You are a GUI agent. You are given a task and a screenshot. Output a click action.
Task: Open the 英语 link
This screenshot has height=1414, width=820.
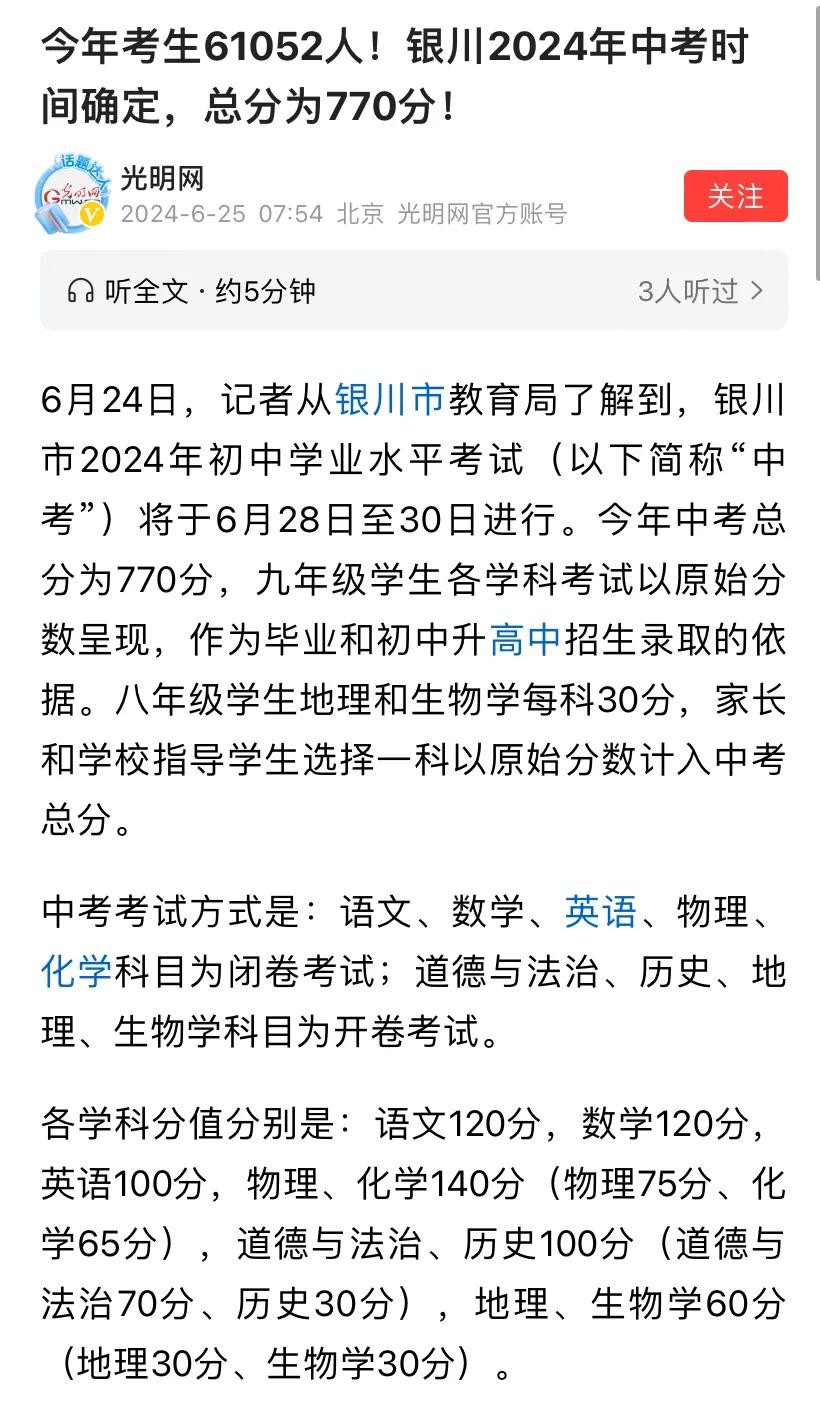[x=600, y=911]
